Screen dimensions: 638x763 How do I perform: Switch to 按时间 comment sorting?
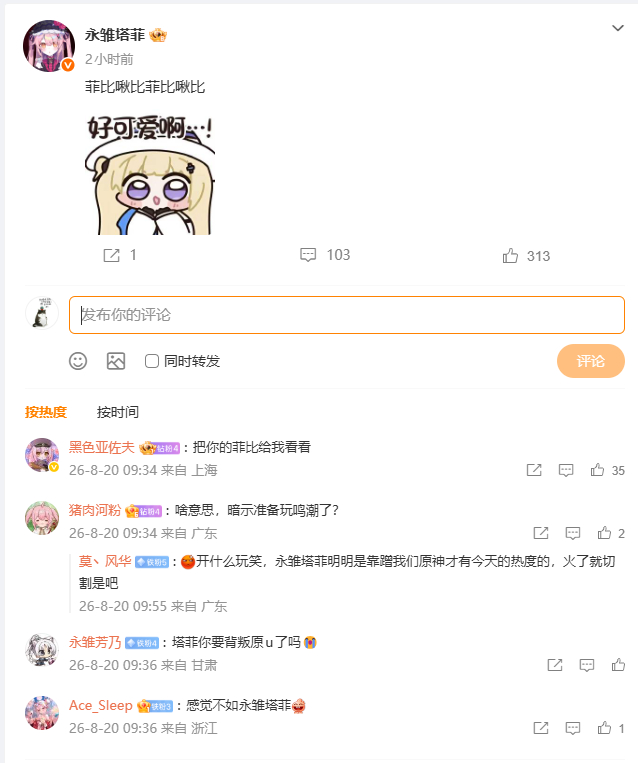(118, 412)
